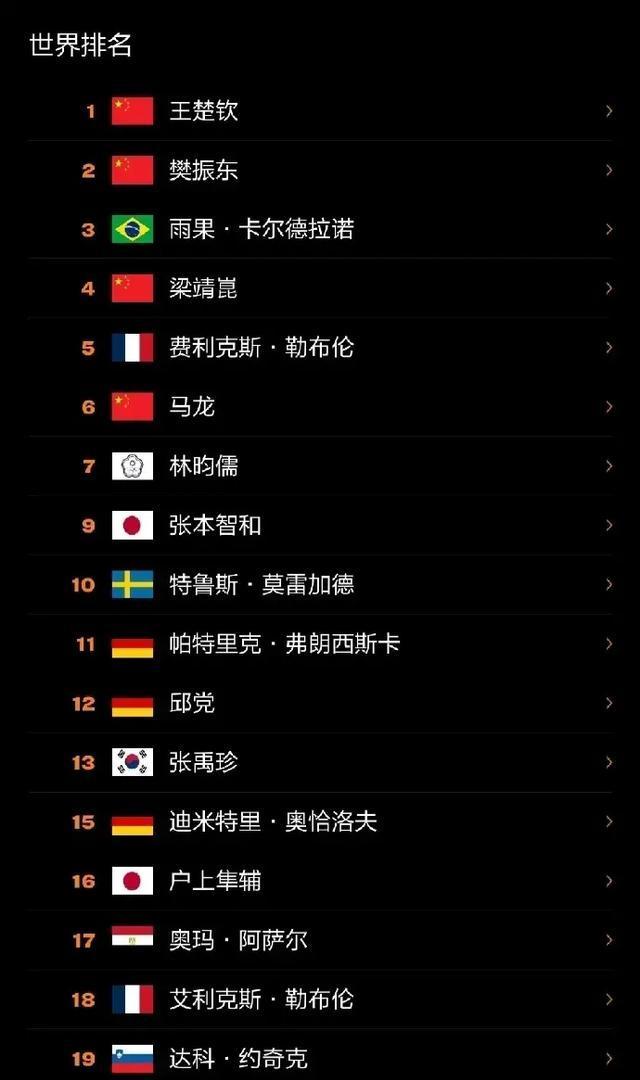Open the row for 樊振东

pos(320,170)
